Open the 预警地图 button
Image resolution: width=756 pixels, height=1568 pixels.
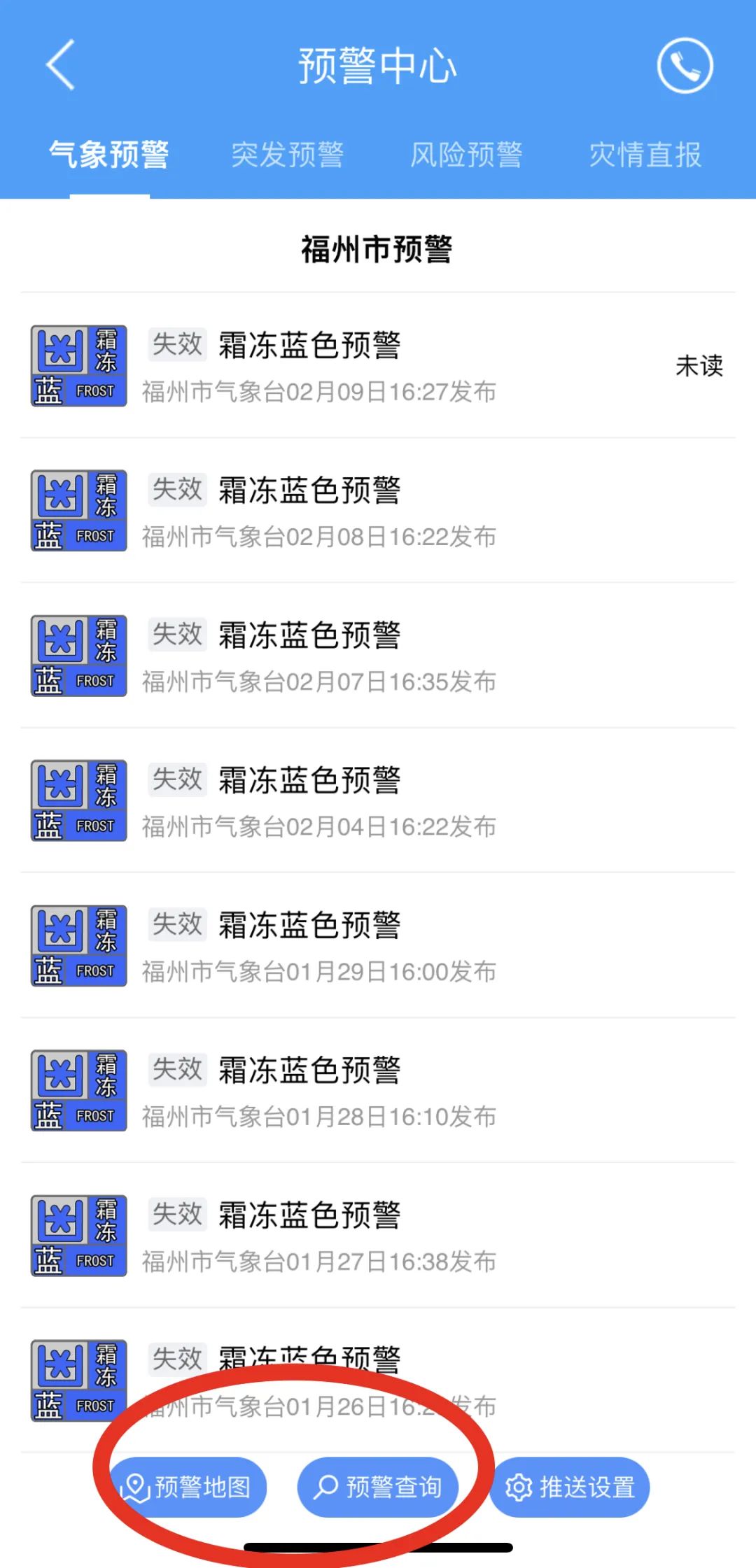187,1487
